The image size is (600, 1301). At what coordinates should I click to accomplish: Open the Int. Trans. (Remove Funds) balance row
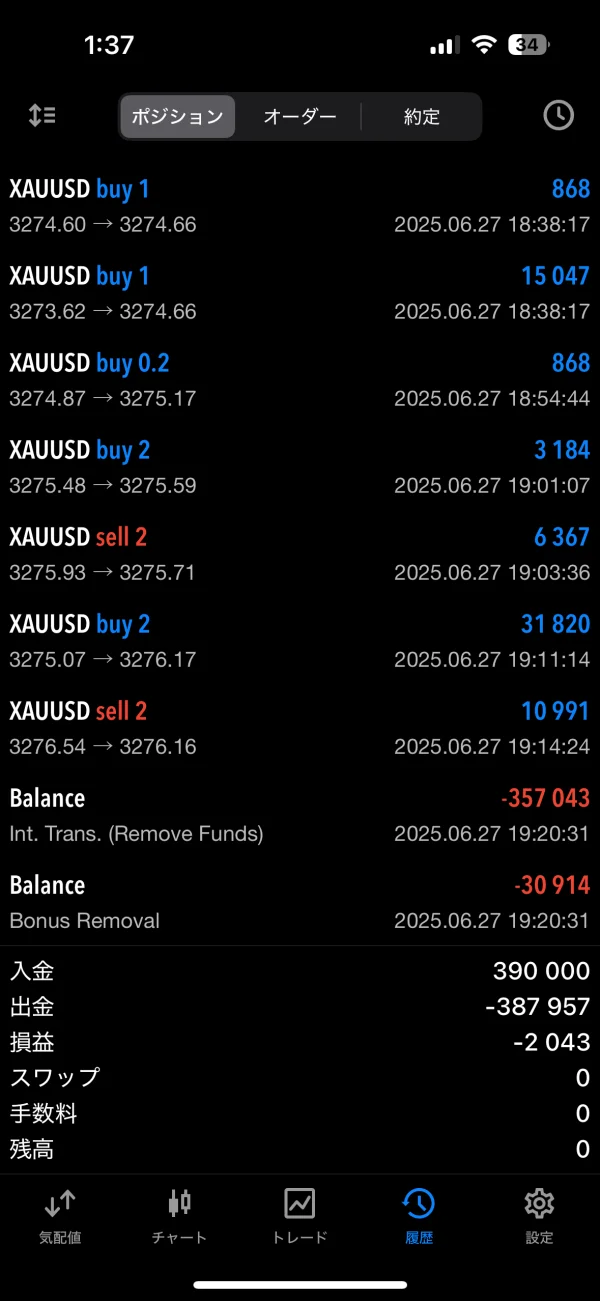(300, 814)
